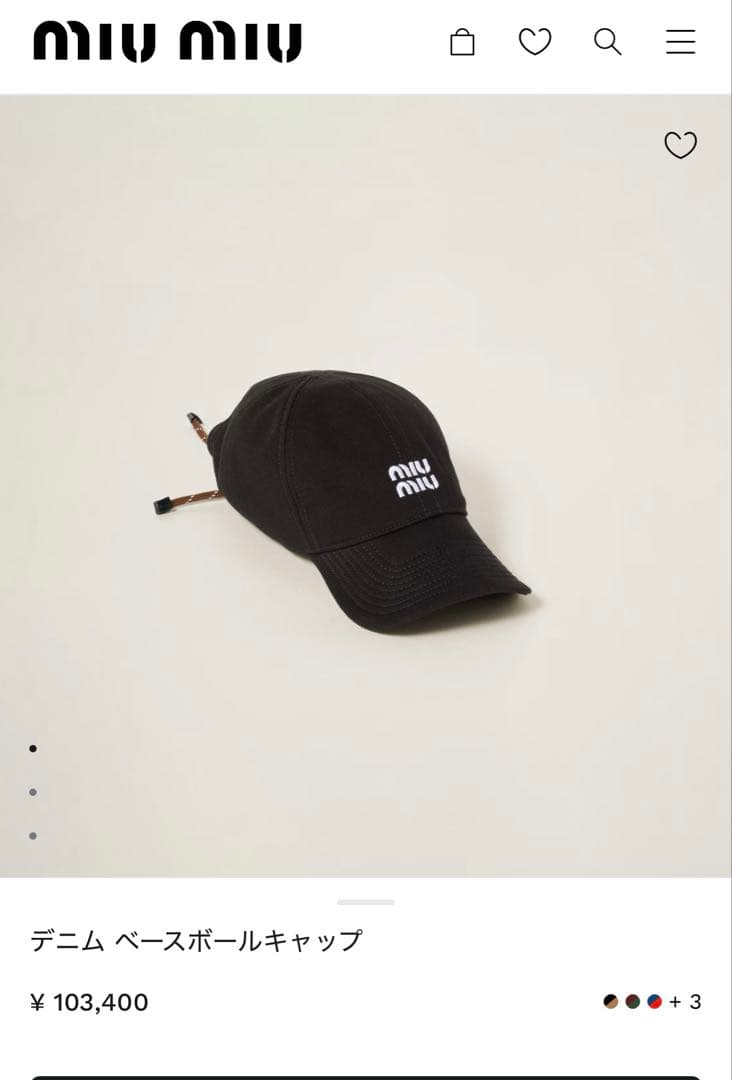732x1080 pixels.
Task: Open the search icon
Action: tap(608, 42)
